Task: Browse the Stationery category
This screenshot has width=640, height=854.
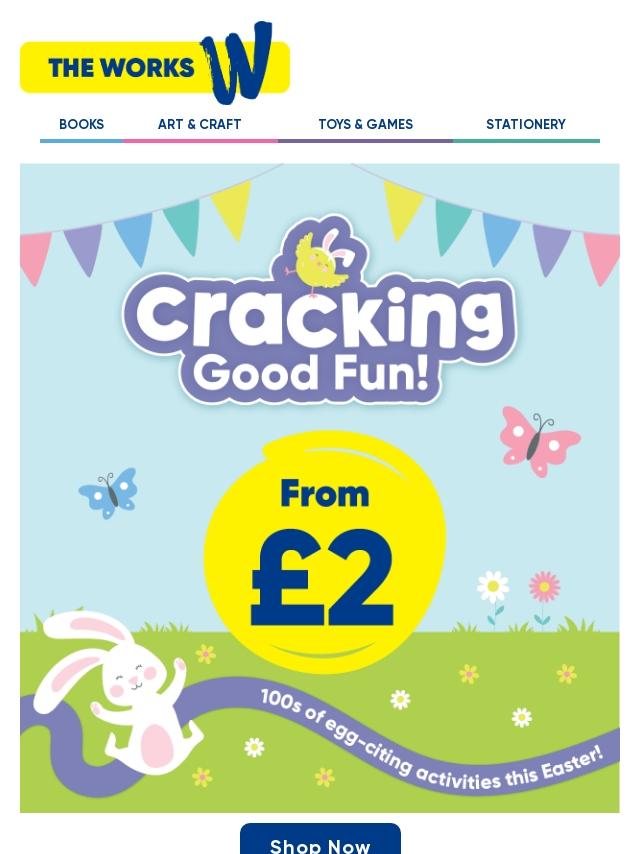Action: tap(525, 125)
